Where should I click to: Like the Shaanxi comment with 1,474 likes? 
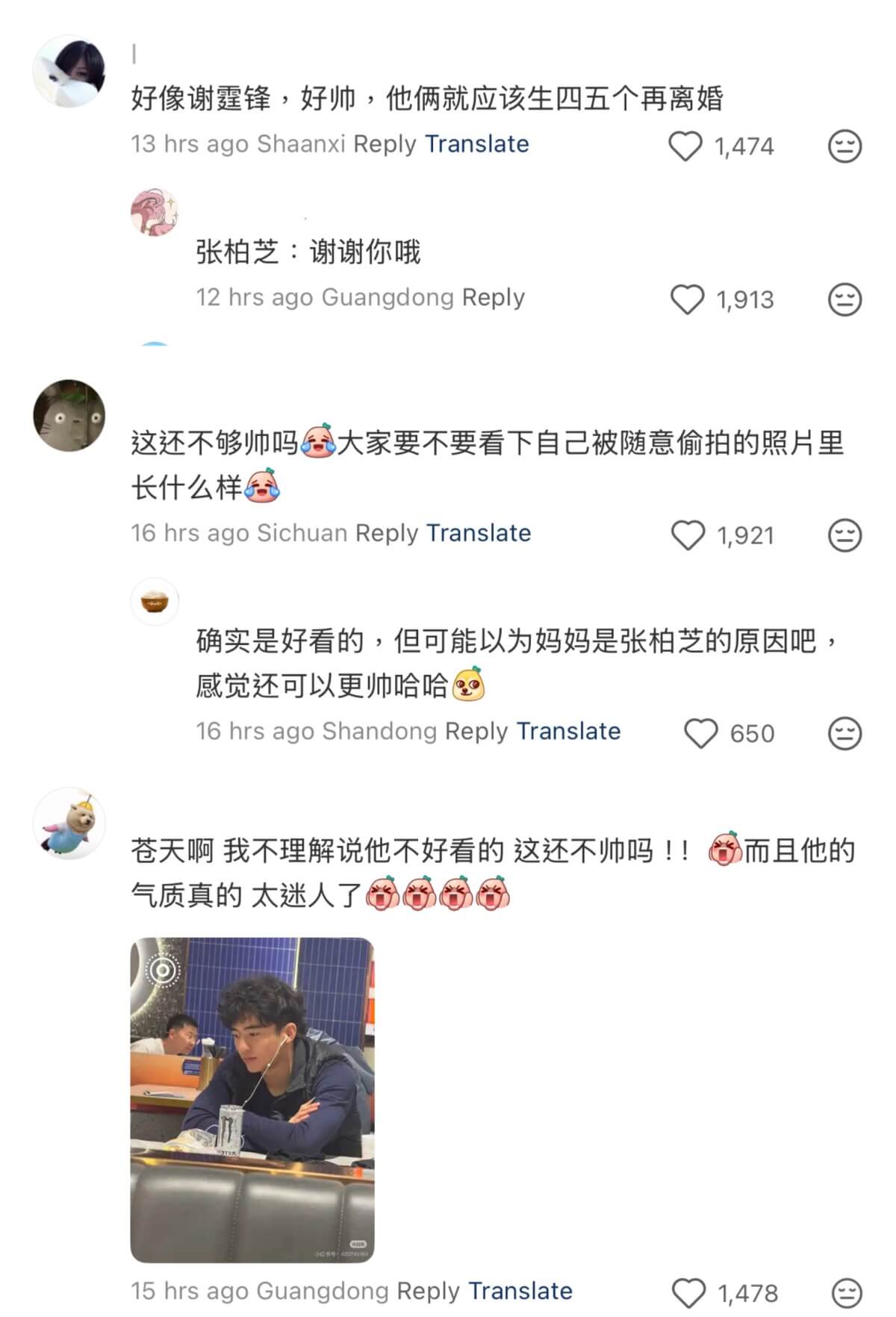[685, 146]
